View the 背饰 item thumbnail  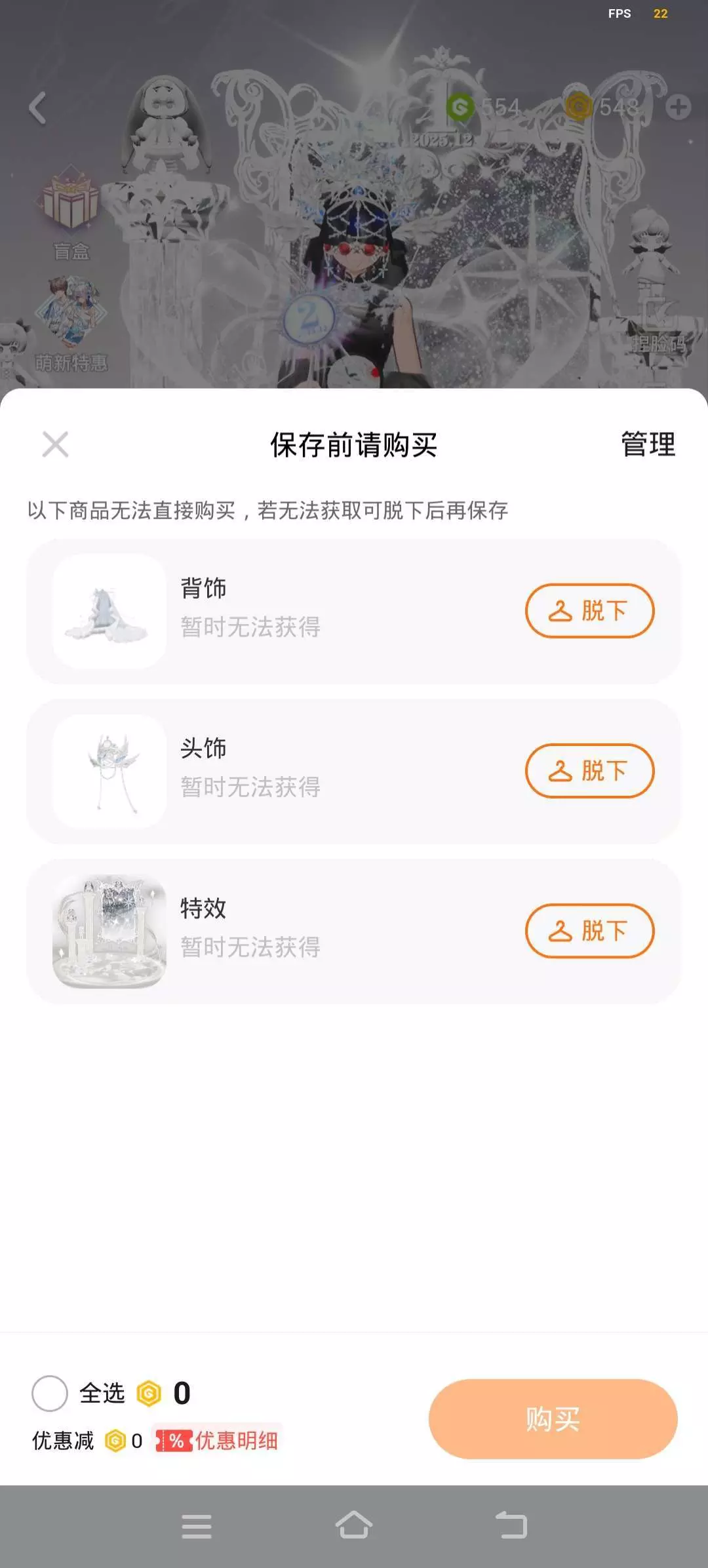pos(109,611)
